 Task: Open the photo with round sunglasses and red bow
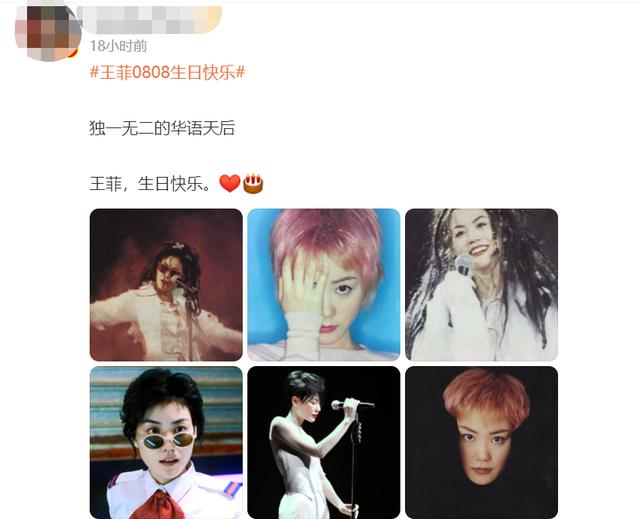[166, 442]
